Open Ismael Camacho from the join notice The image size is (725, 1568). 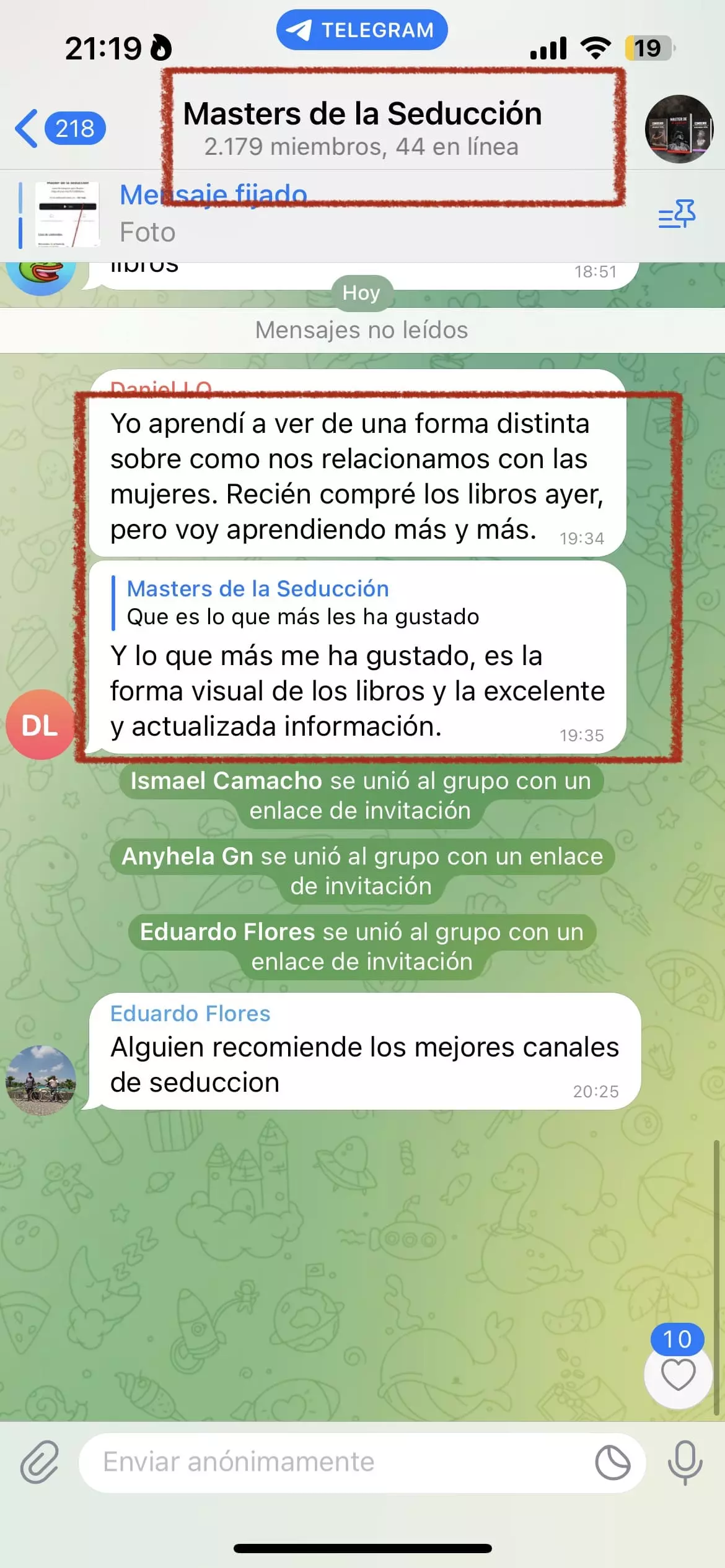click(226, 781)
